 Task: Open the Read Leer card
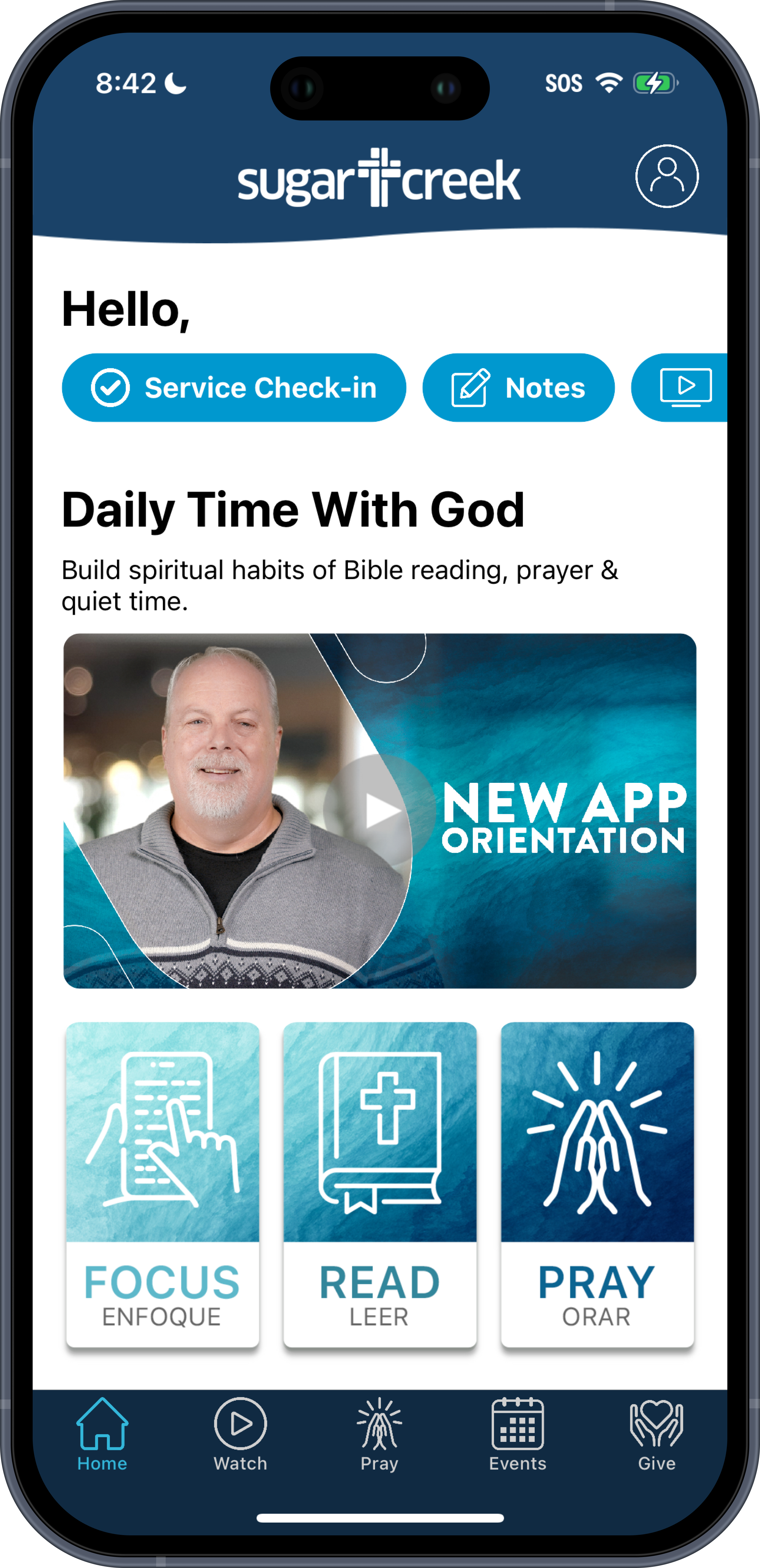(x=380, y=1183)
